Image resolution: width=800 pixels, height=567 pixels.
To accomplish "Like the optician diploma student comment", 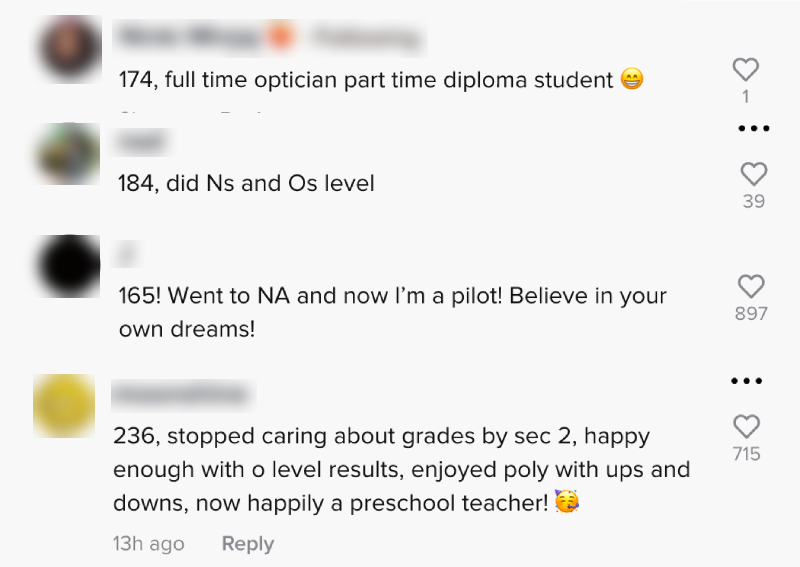I will 746,70.
